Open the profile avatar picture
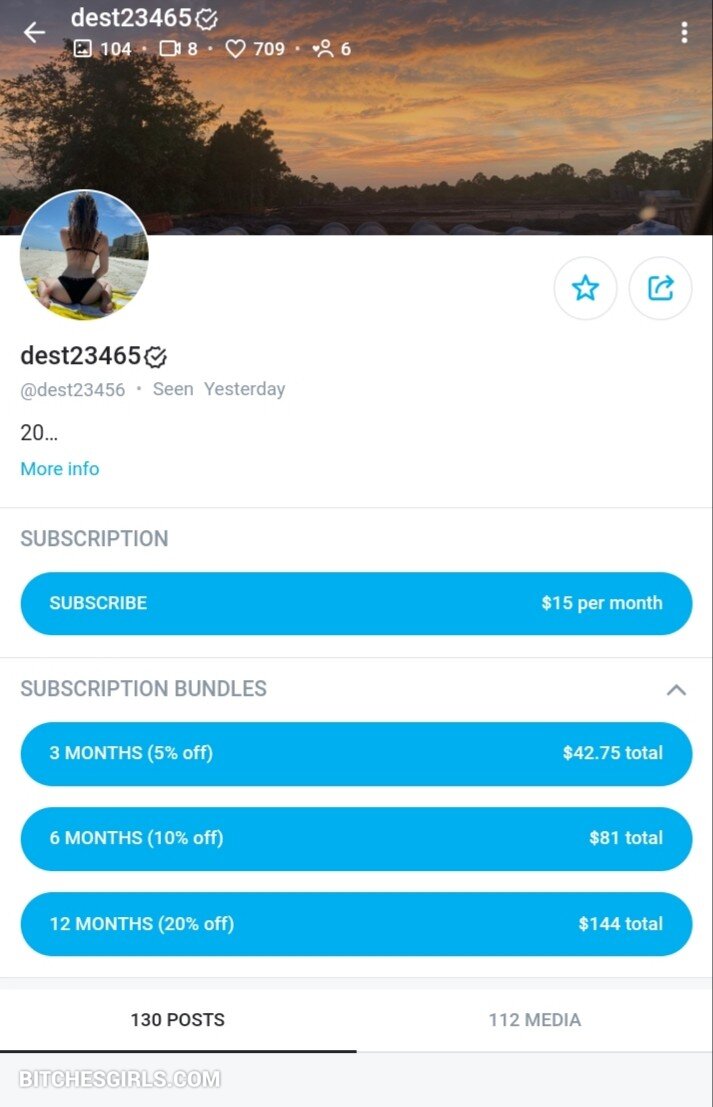 pos(85,255)
